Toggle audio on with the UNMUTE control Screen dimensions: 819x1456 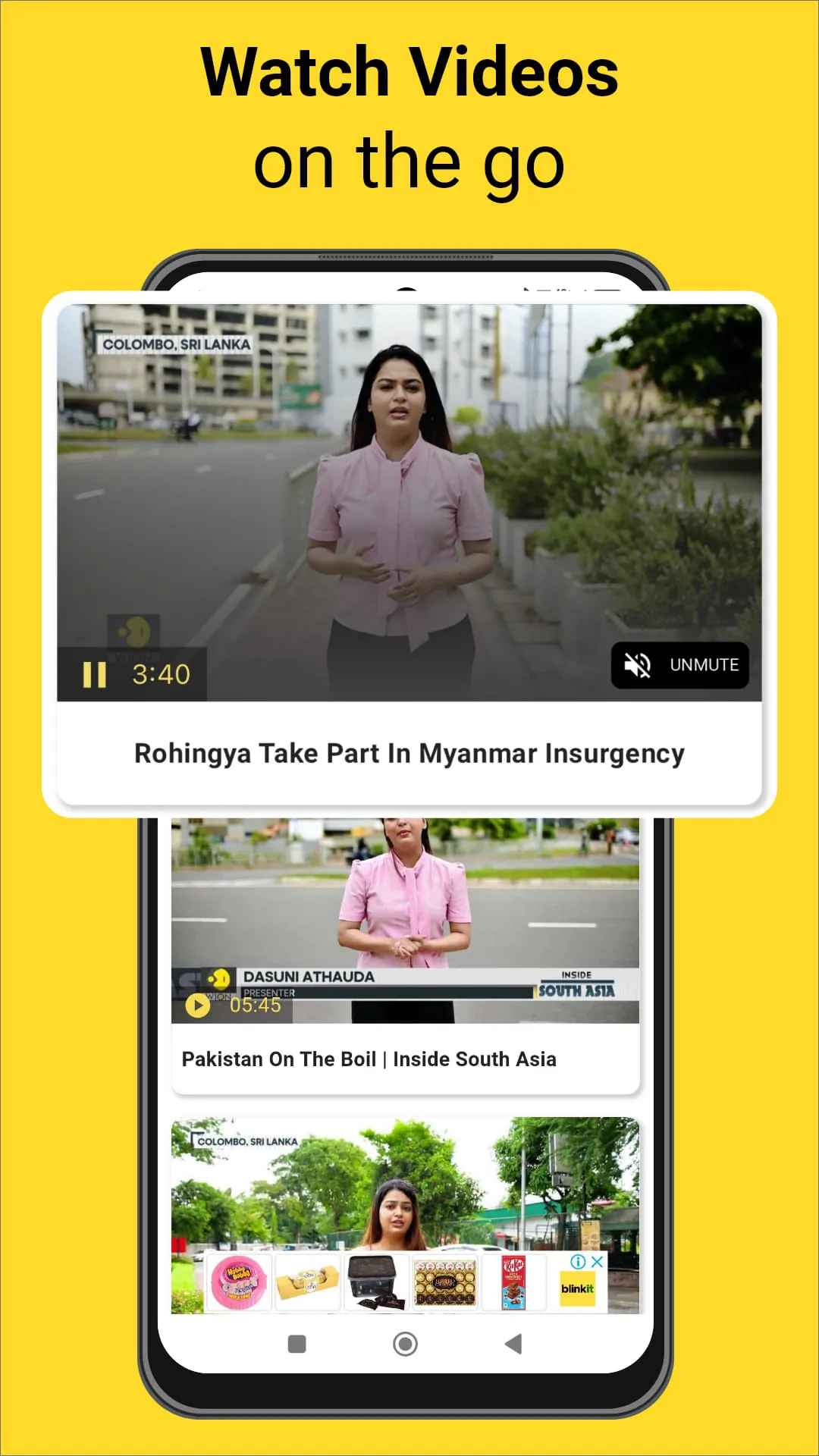pyautogui.click(x=704, y=665)
